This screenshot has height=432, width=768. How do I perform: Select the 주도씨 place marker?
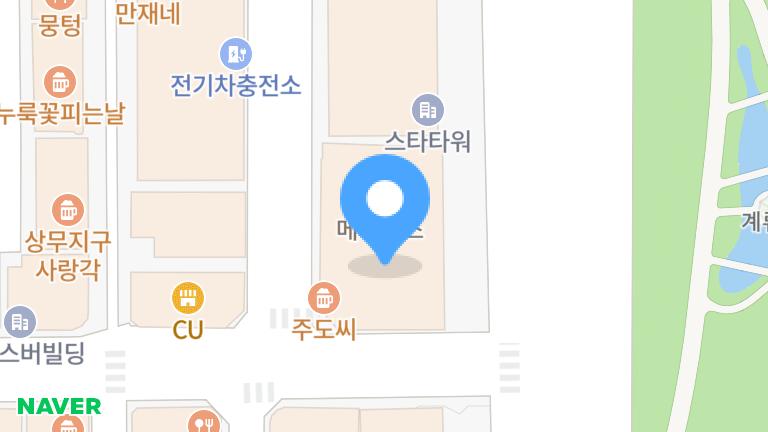pyautogui.click(x=323, y=297)
